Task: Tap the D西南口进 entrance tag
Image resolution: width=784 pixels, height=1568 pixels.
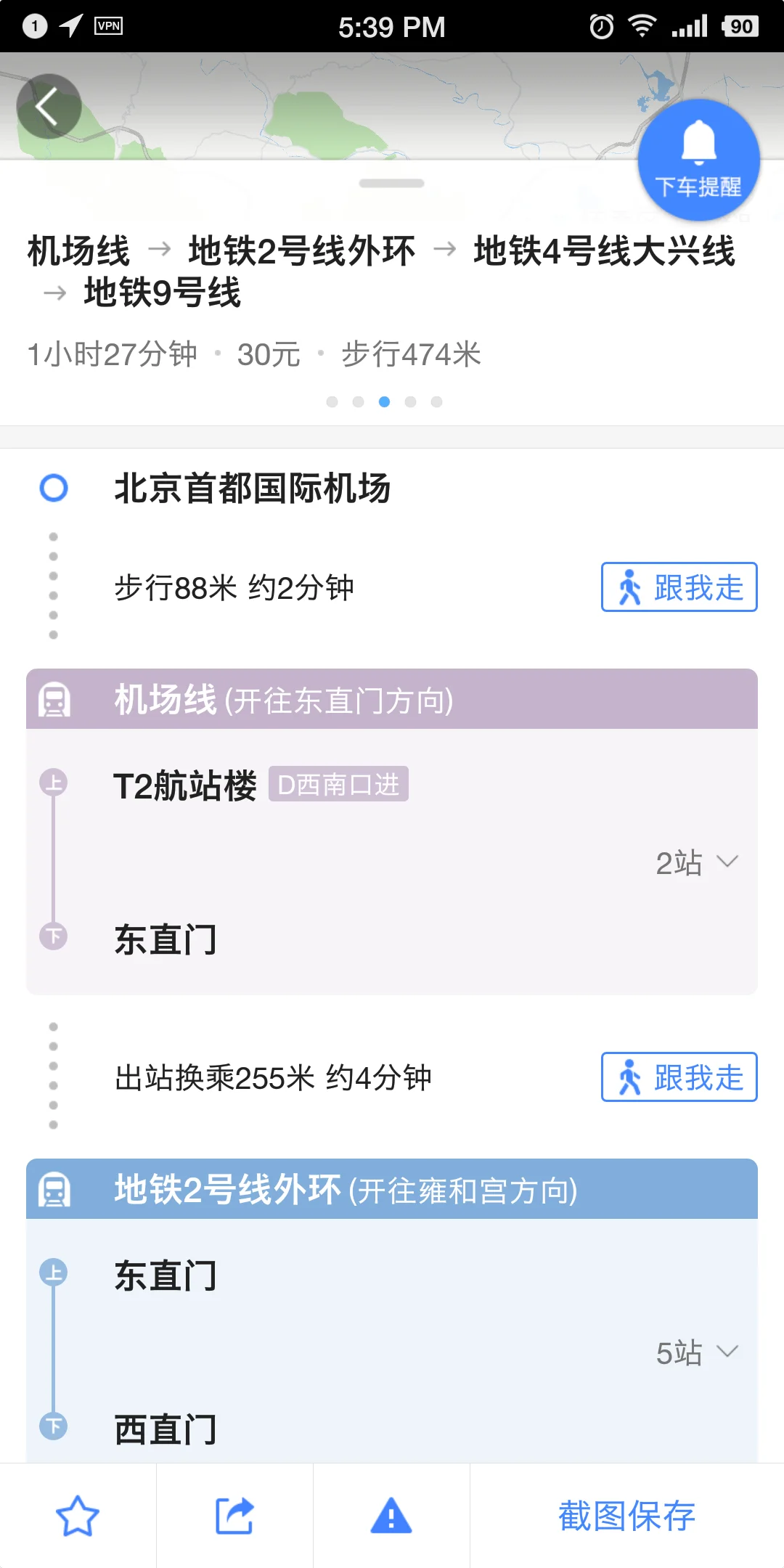Action: coord(338,785)
